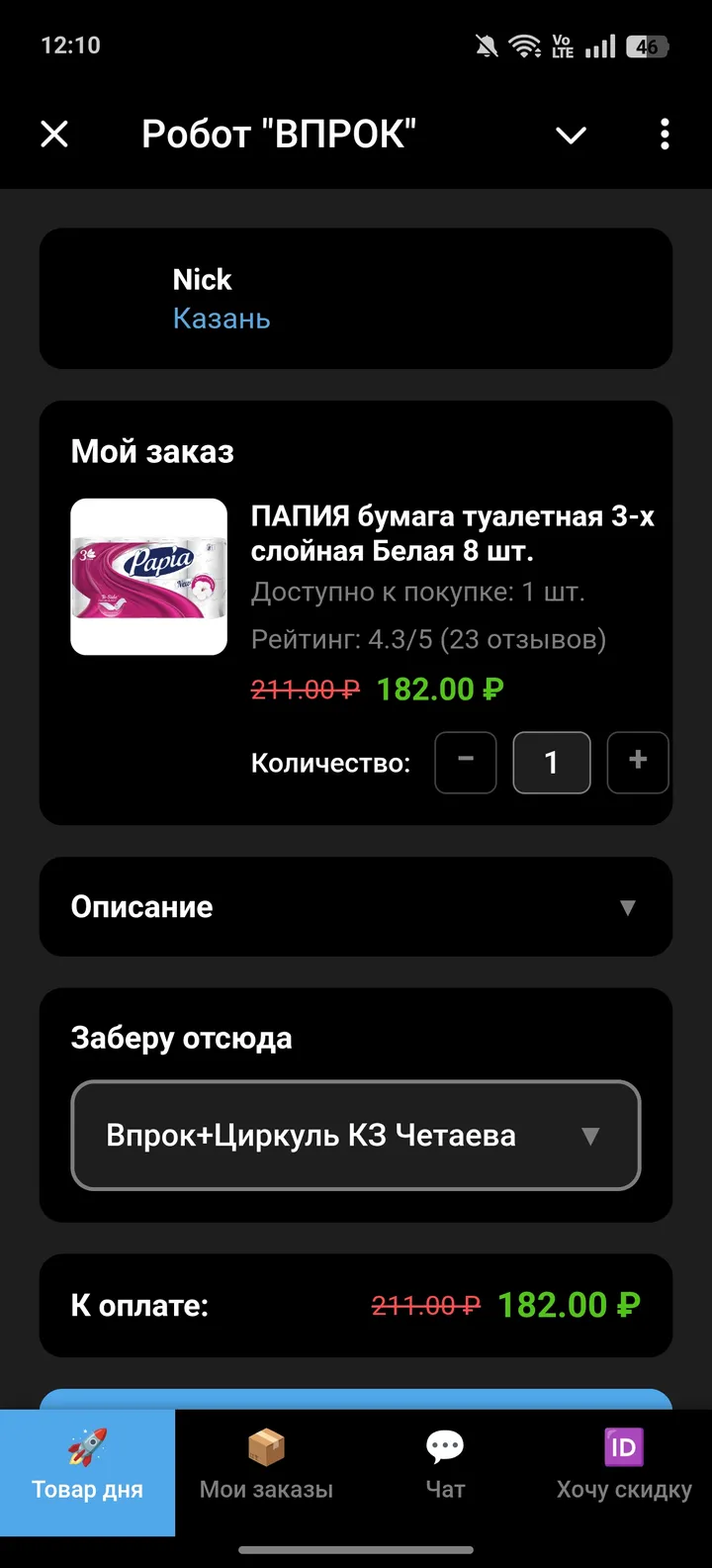Image resolution: width=712 pixels, height=1568 pixels.
Task: Open the pickup point dropdown Впрок+Циркуль КЗ Четаева
Action: (355, 1136)
